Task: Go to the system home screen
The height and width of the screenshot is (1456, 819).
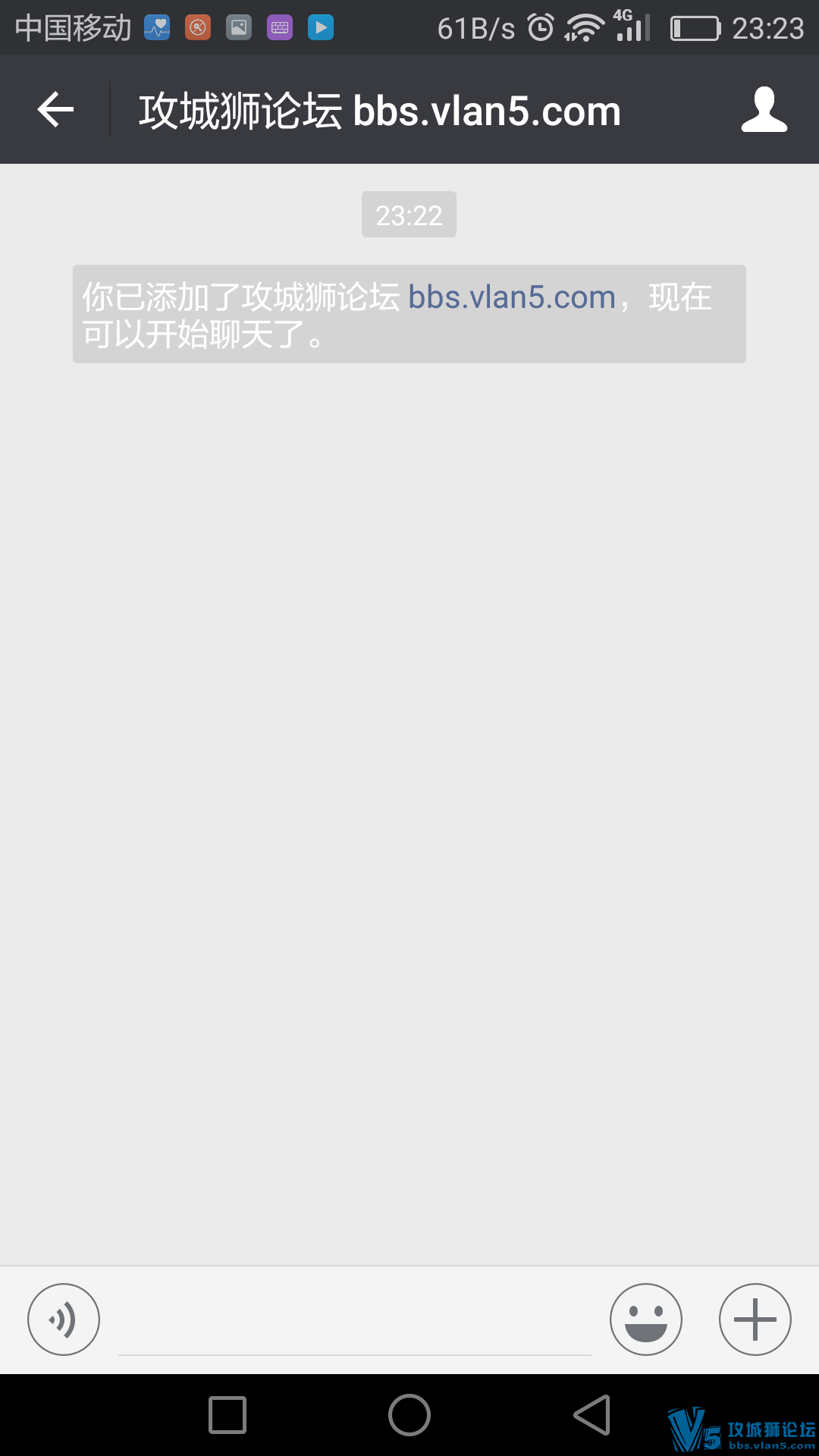Action: coord(409,1415)
